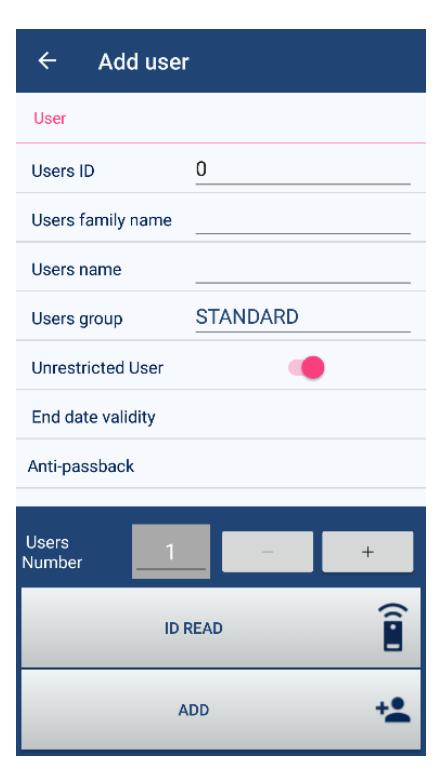The height and width of the screenshot is (765, 432).
Task: Increase Users Number with plus button
Action: tap(368, 552)
